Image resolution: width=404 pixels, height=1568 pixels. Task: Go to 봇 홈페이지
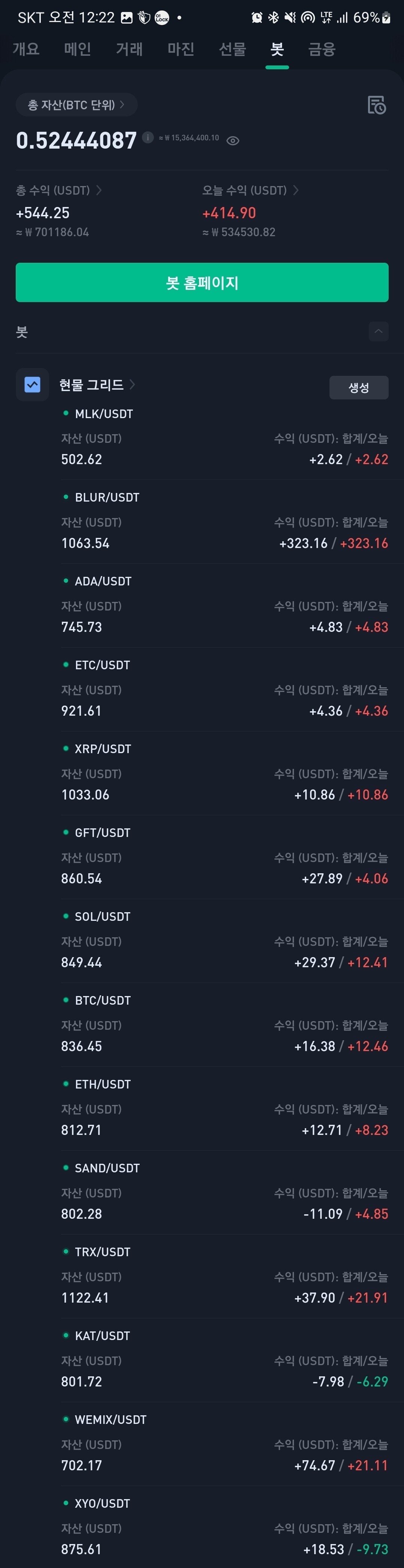click(202, 283)
